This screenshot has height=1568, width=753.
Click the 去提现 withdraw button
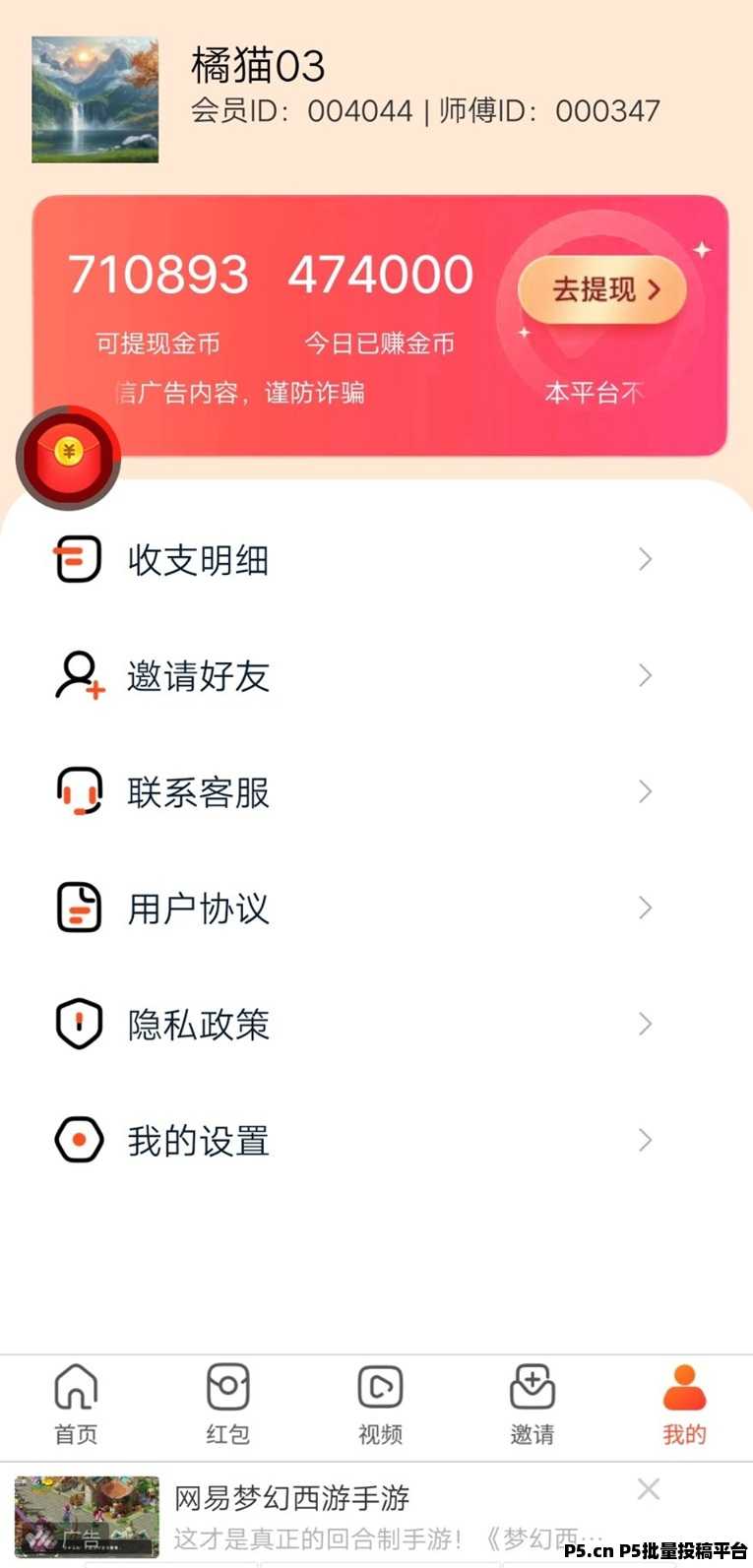pos(601,288)
